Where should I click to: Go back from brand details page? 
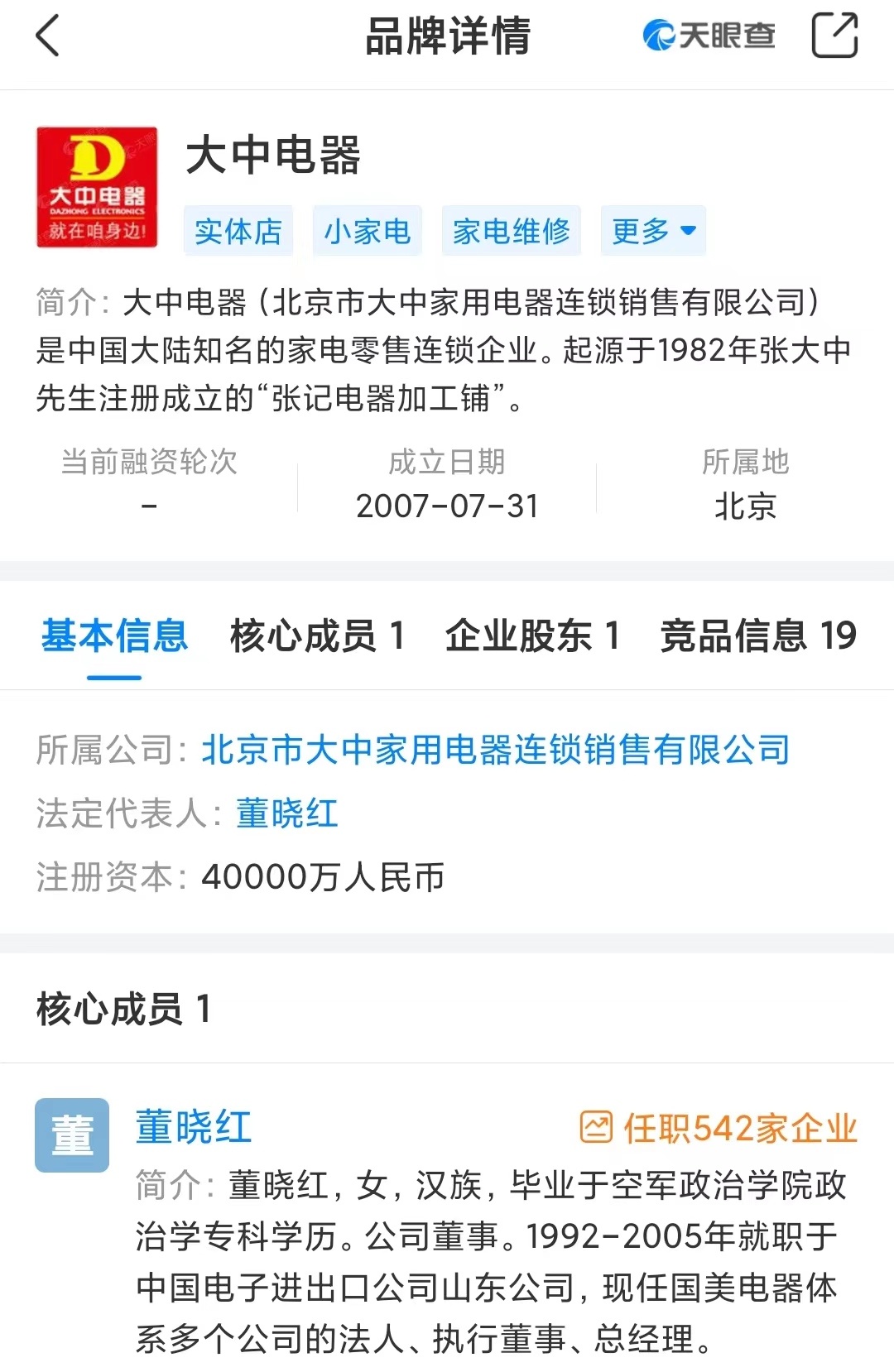[x=48, y=36]
